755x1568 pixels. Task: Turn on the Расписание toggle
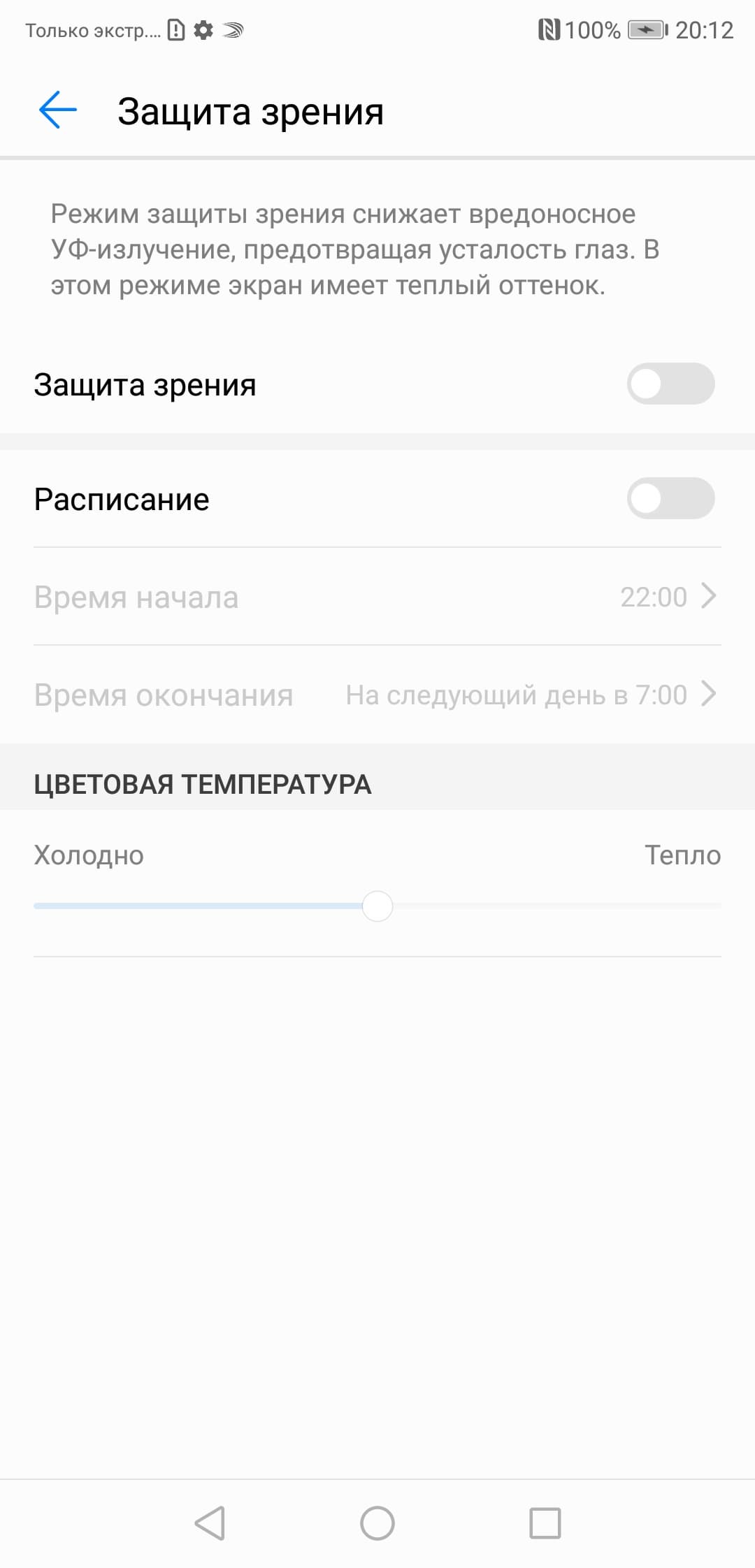pos(670,498)
